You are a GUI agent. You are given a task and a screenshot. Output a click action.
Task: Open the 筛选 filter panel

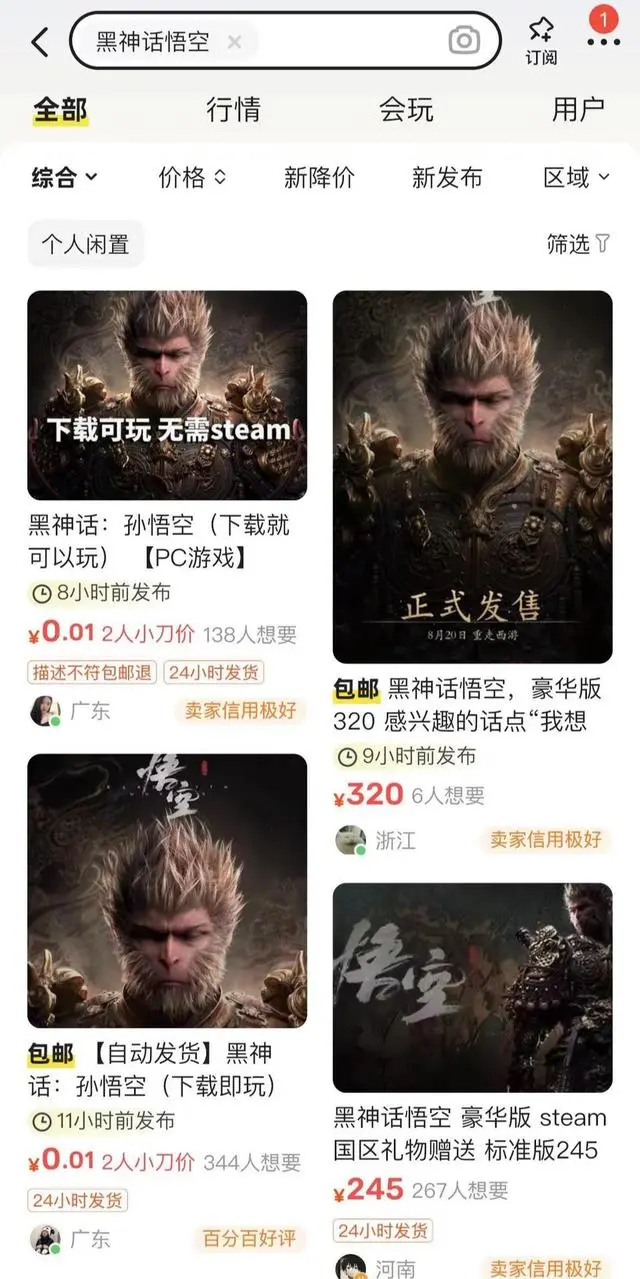(x=578, y=244)
